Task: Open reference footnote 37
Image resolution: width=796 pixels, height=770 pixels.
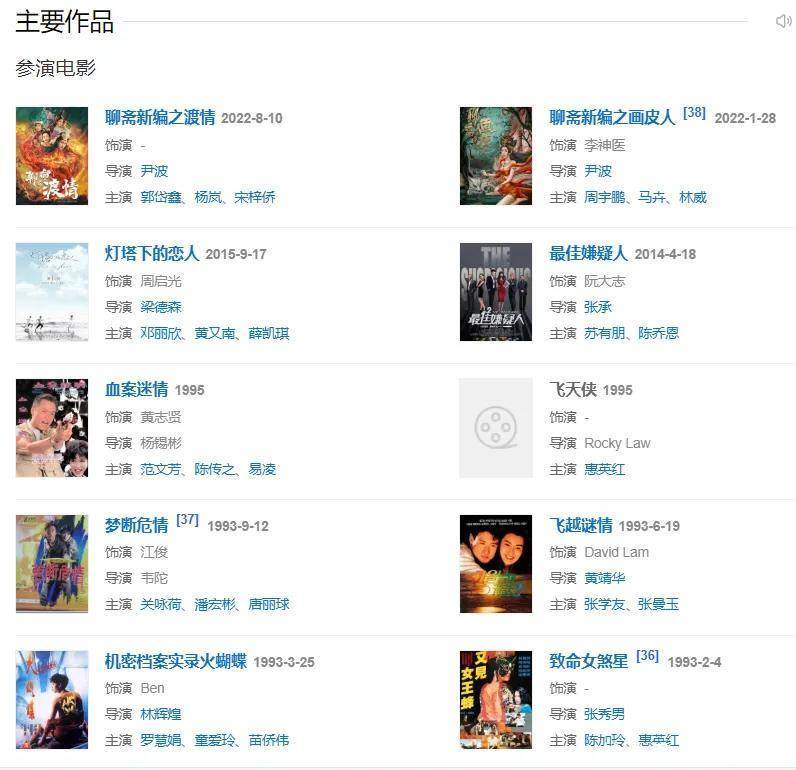Action: (x=188, y=520)
